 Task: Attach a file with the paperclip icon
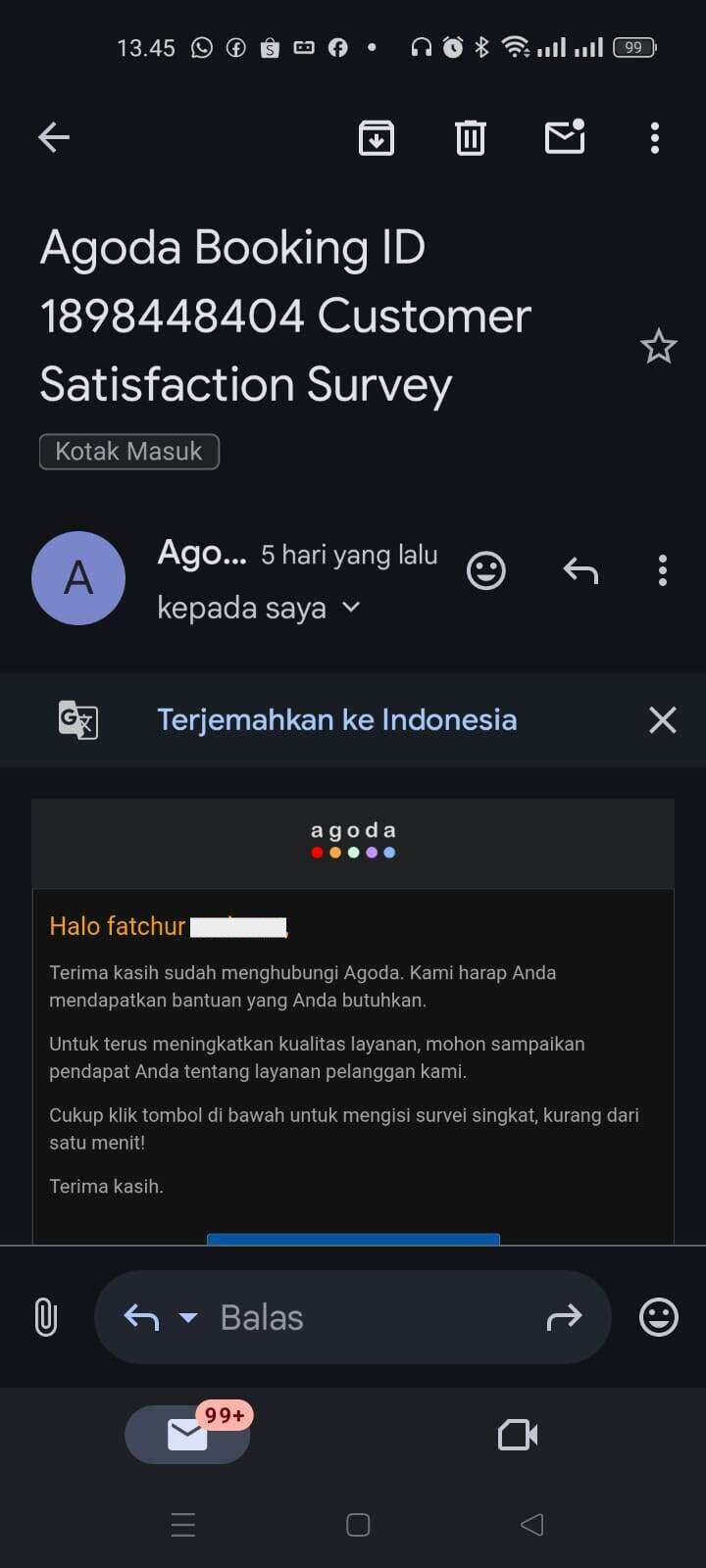point(46,1317)
